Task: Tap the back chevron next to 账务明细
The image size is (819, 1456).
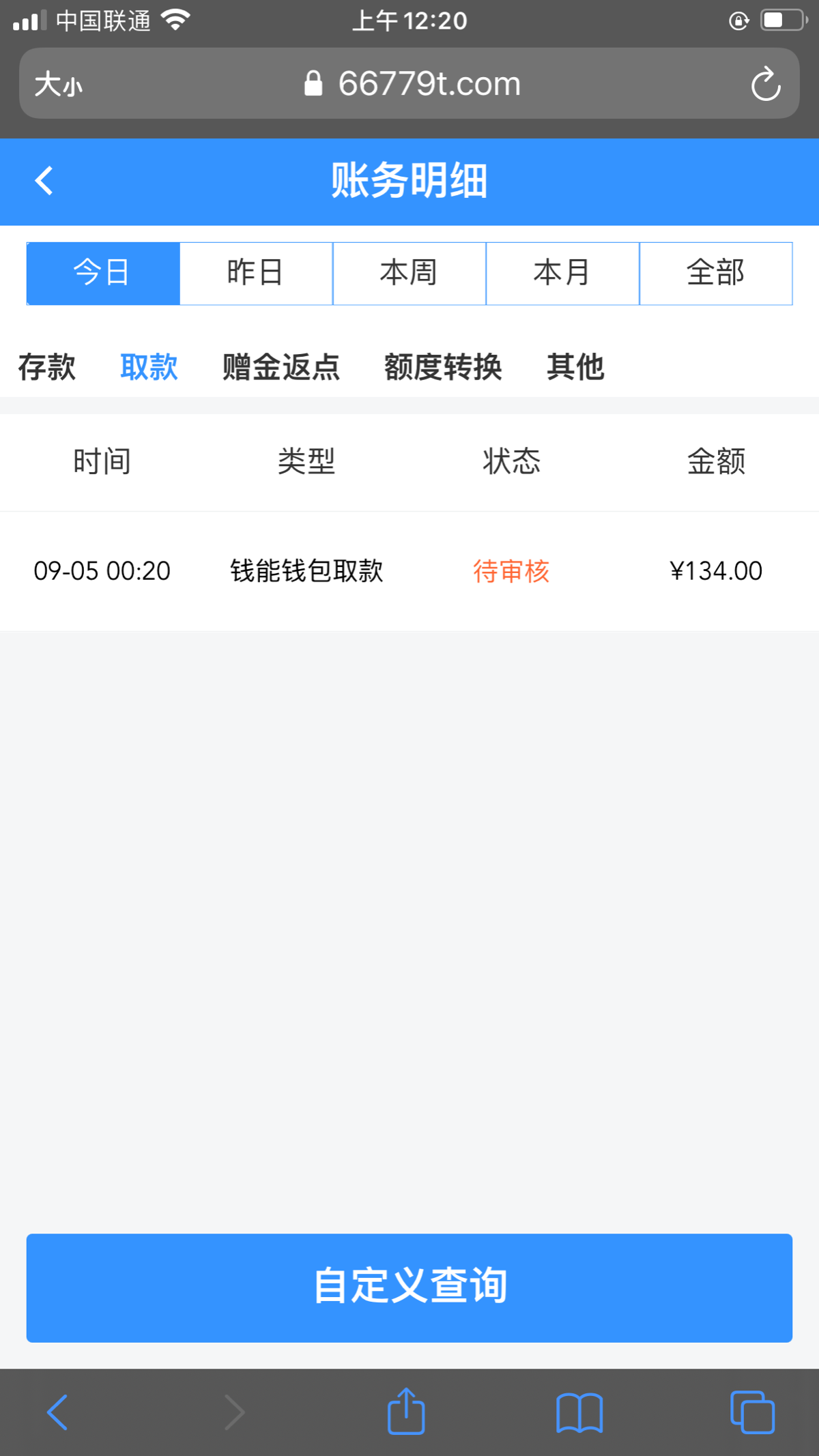Action: click(44, 181)
